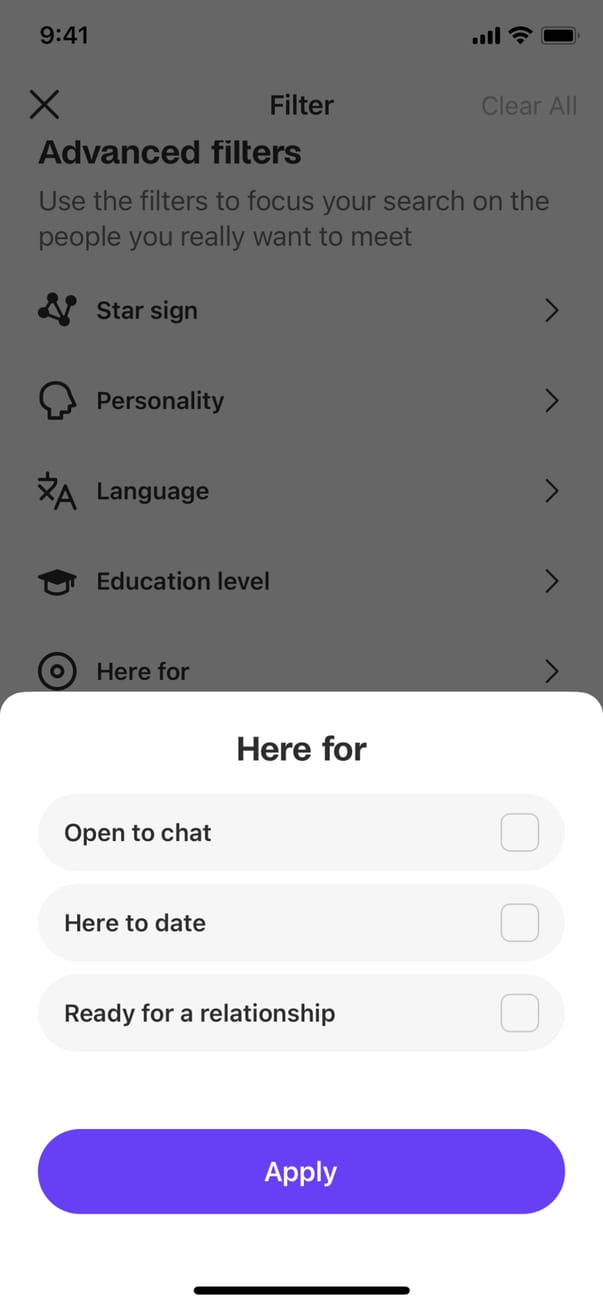The width and height of the screenshot is (603, 1306).
Task: Check the Open to chat option
Action: tap(519, 832)
